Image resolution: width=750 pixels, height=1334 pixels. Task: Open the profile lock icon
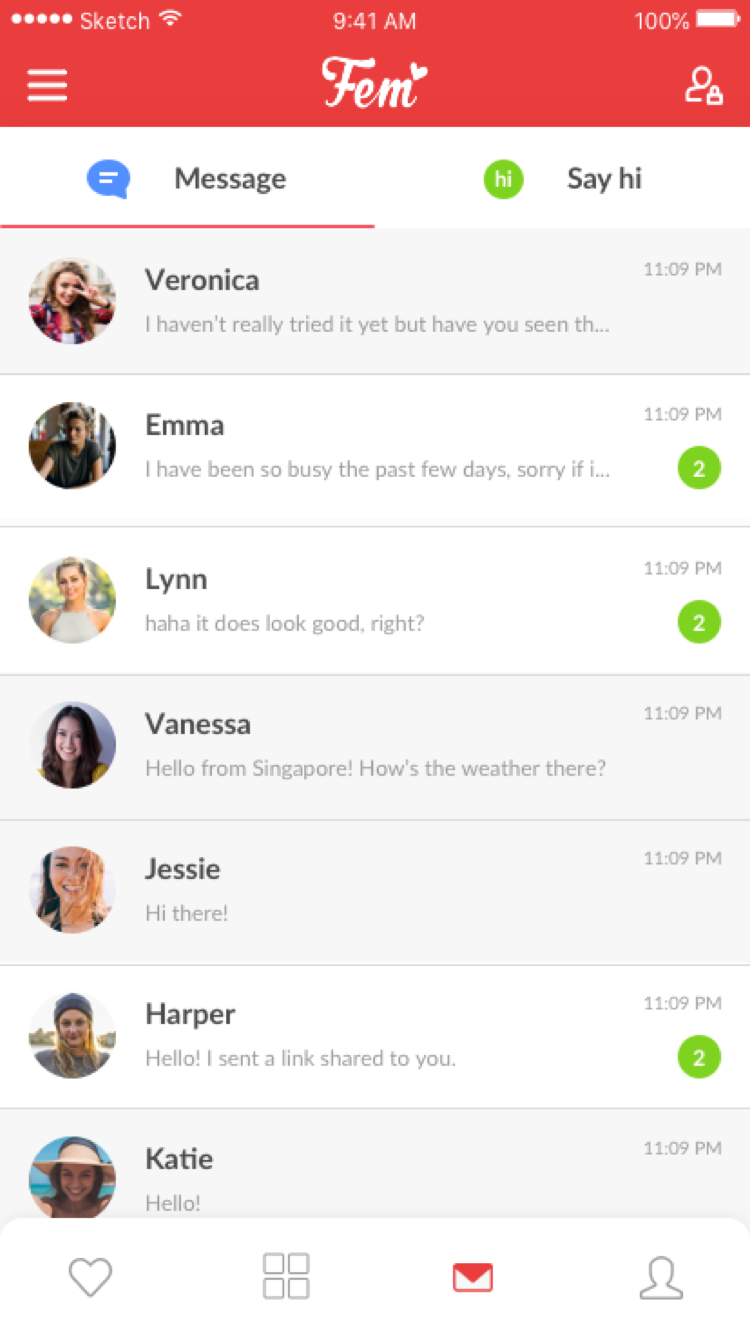(x=704, y=85)
